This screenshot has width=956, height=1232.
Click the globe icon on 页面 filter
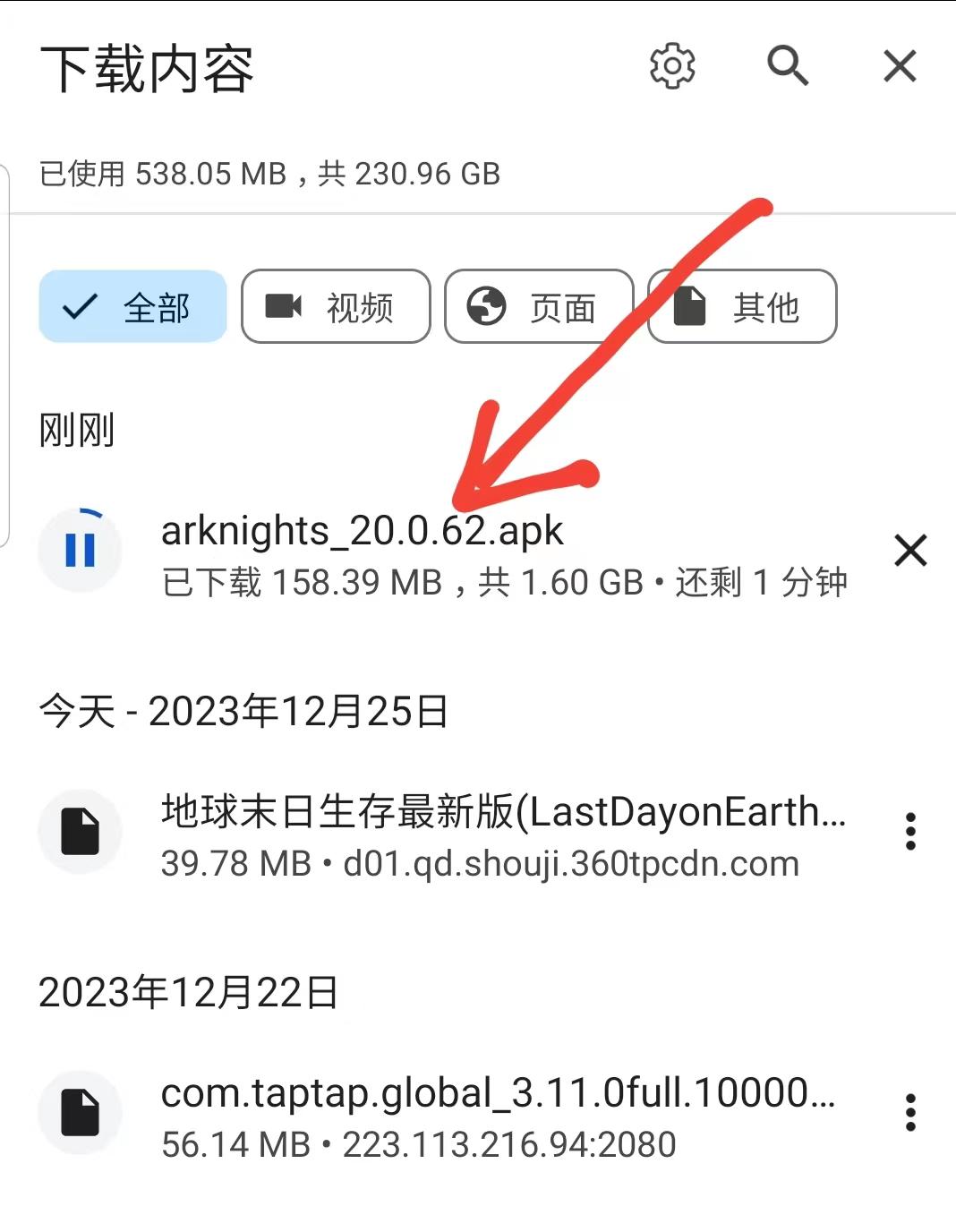[488, 306]
